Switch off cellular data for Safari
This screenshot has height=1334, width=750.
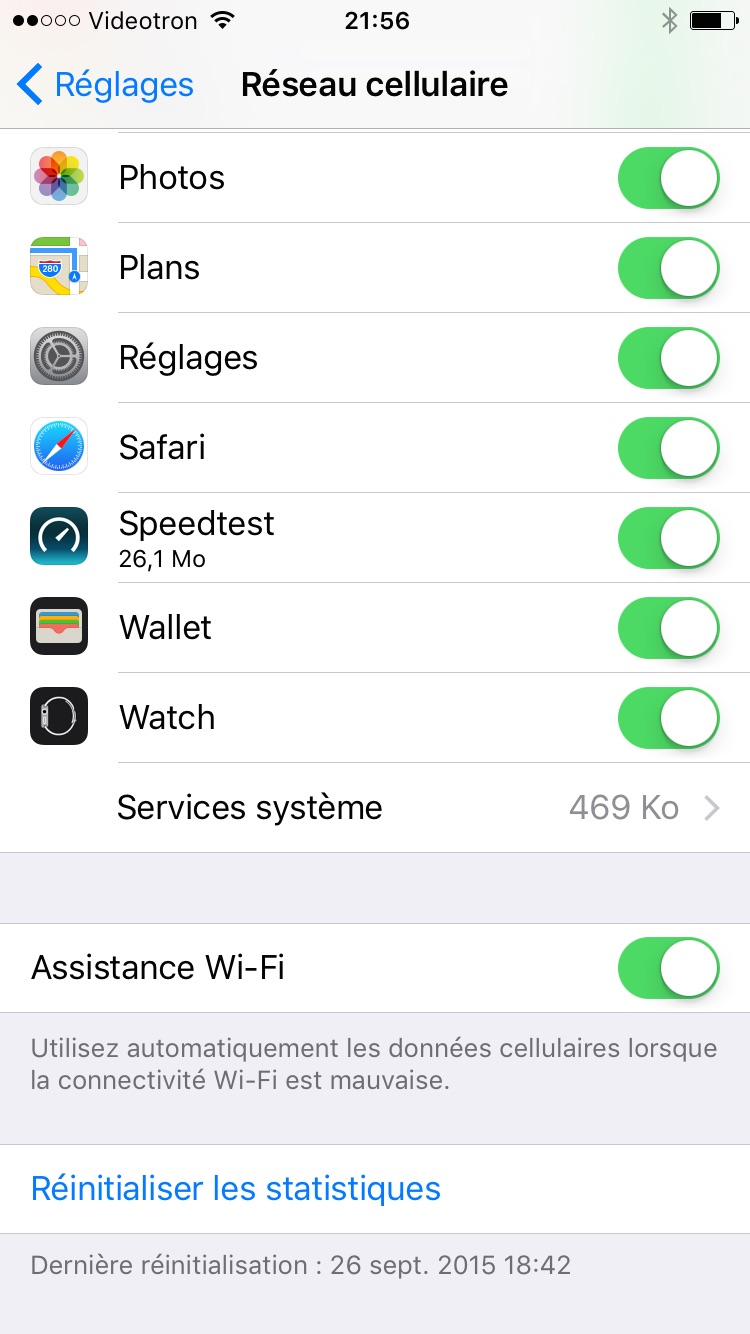point(669,448)
